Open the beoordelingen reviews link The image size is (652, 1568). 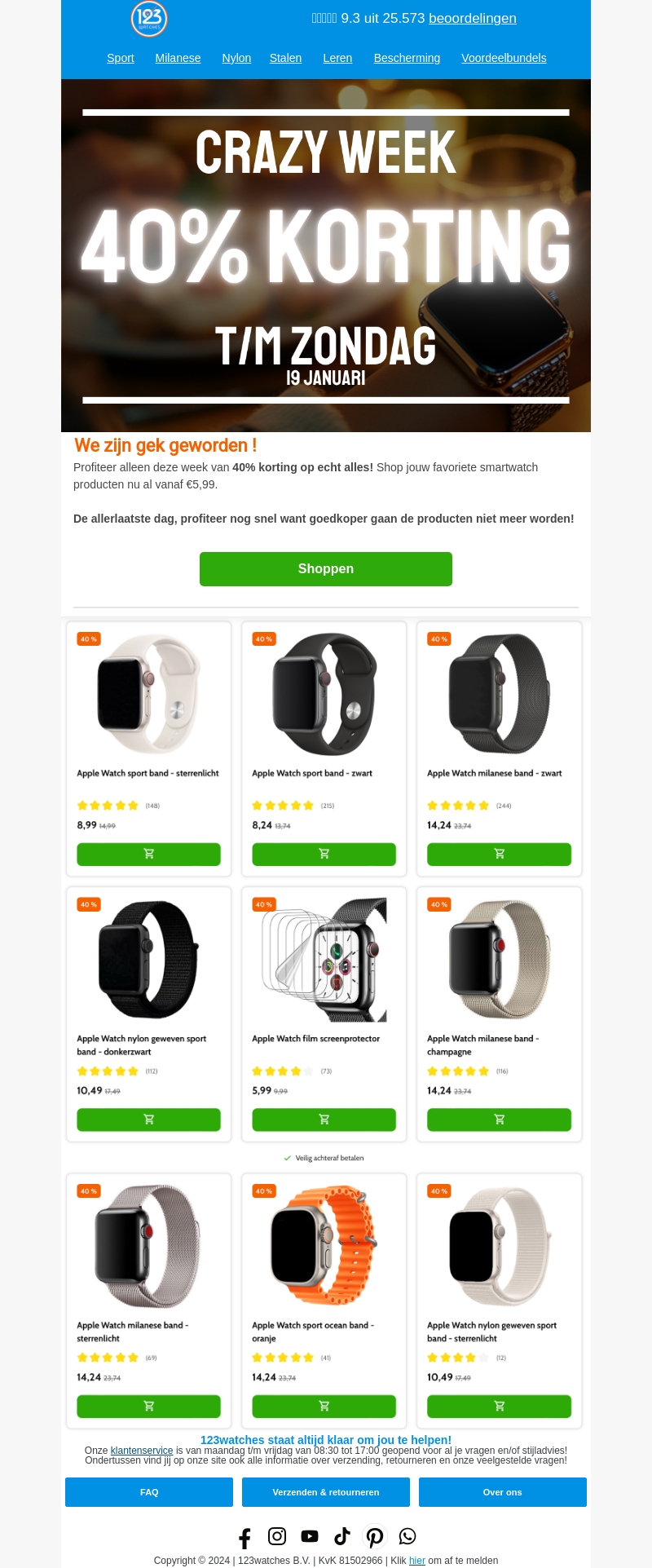click(472, 18)
